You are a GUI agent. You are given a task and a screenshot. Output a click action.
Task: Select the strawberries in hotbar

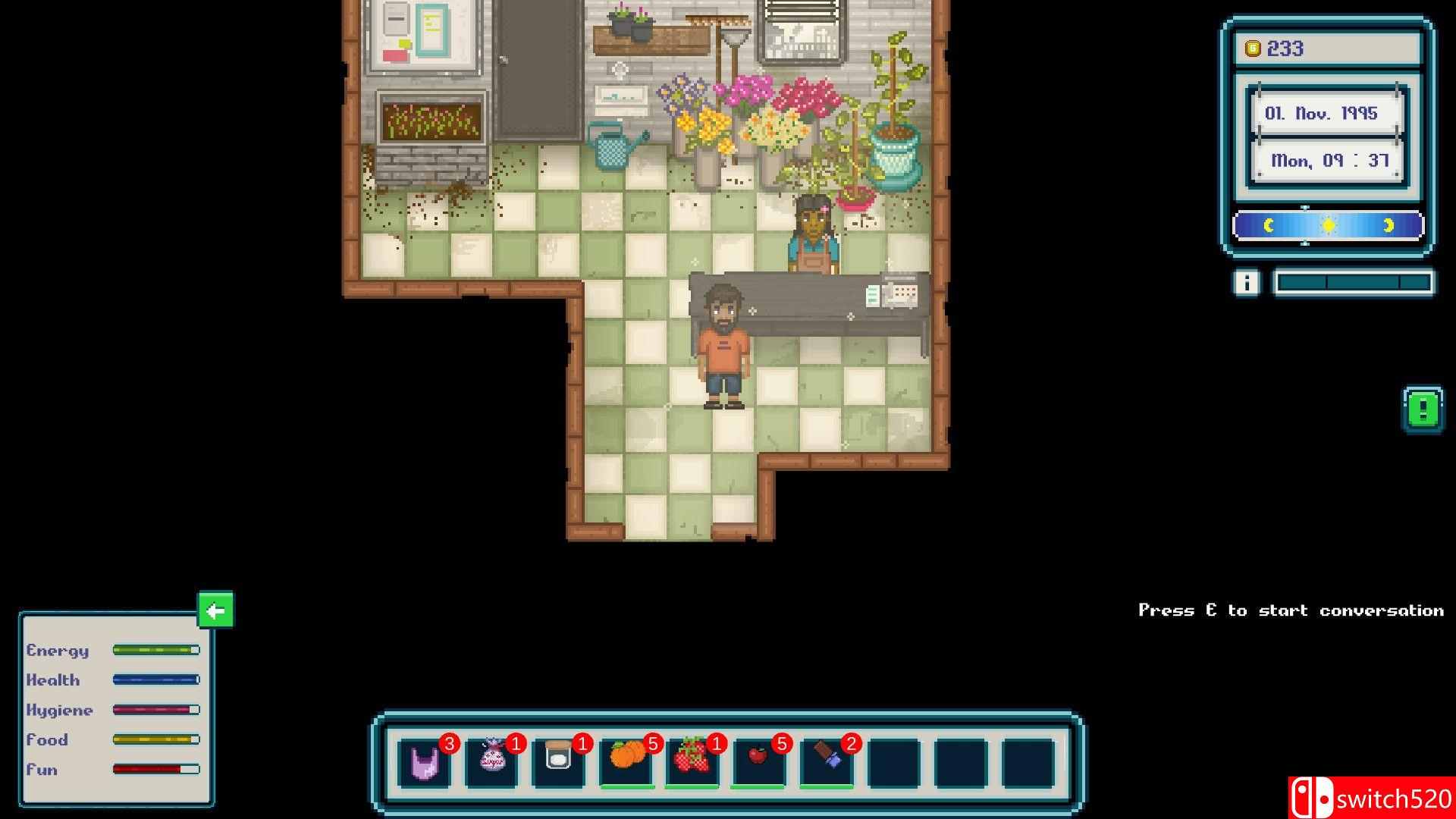[692, 762]
